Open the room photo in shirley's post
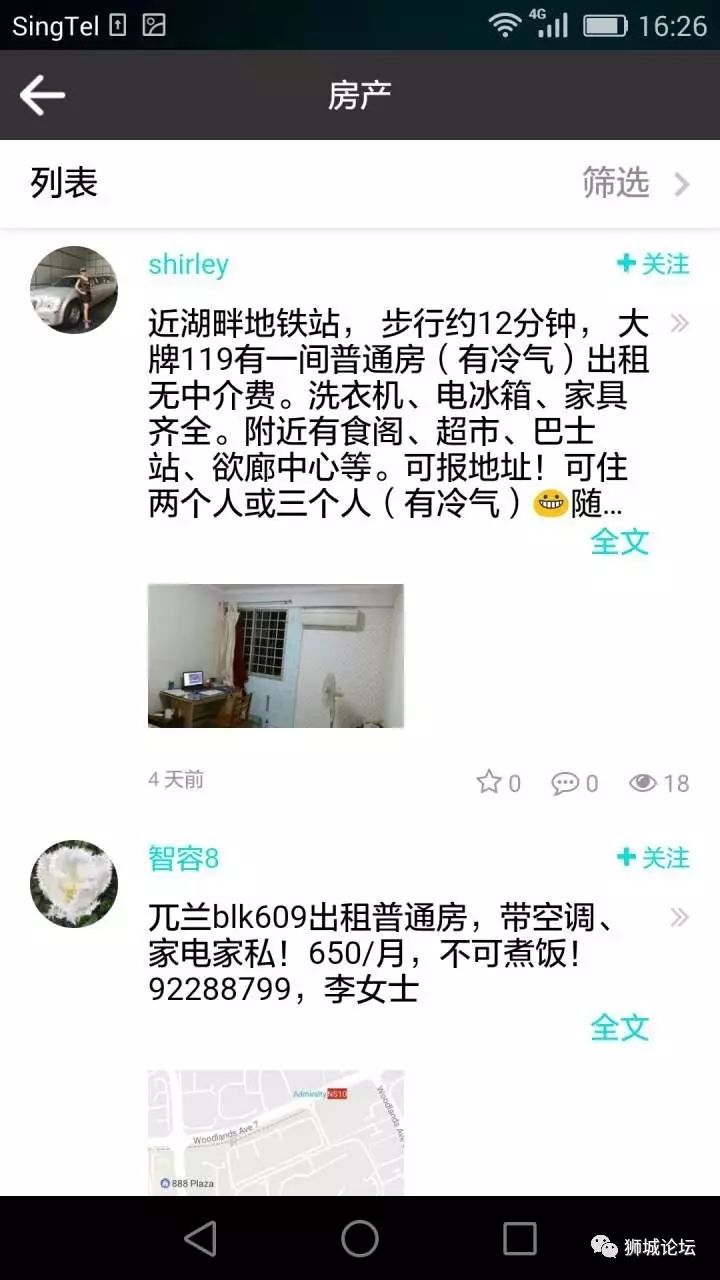Image resolution: width=720 pixels, height=1280 pixels. (276, 656)
